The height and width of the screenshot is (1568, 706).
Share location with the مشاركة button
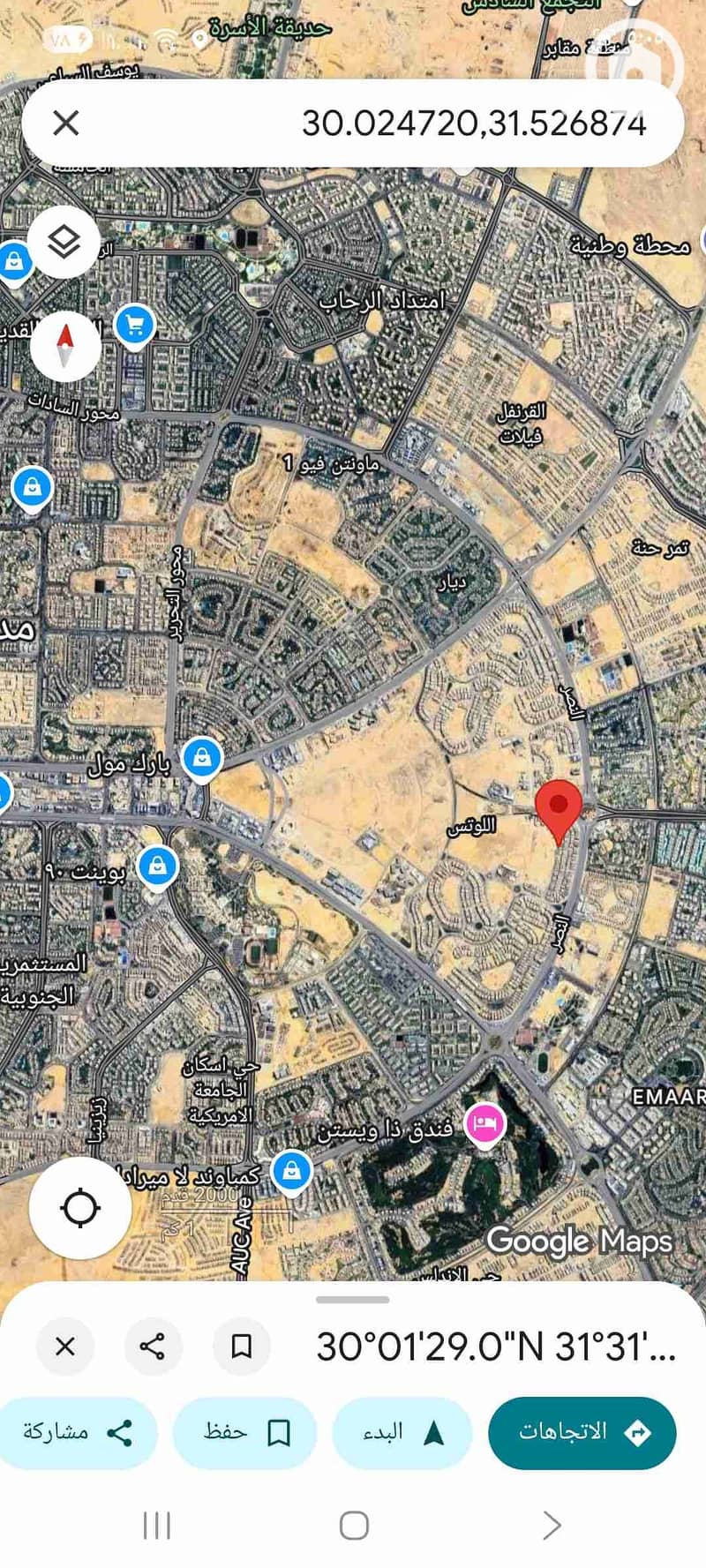(x=78, y=1432)
